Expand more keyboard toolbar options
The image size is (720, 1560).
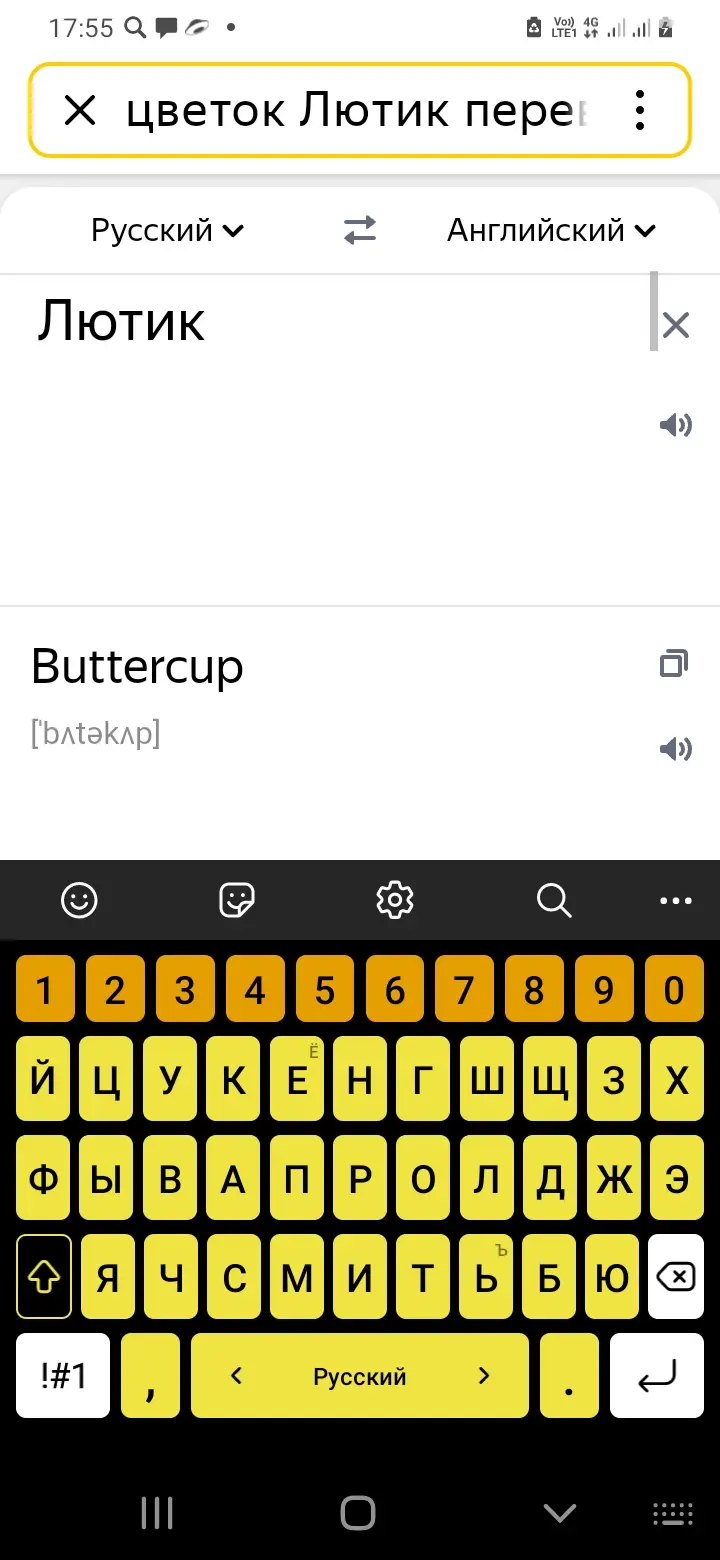click(676, 900)
